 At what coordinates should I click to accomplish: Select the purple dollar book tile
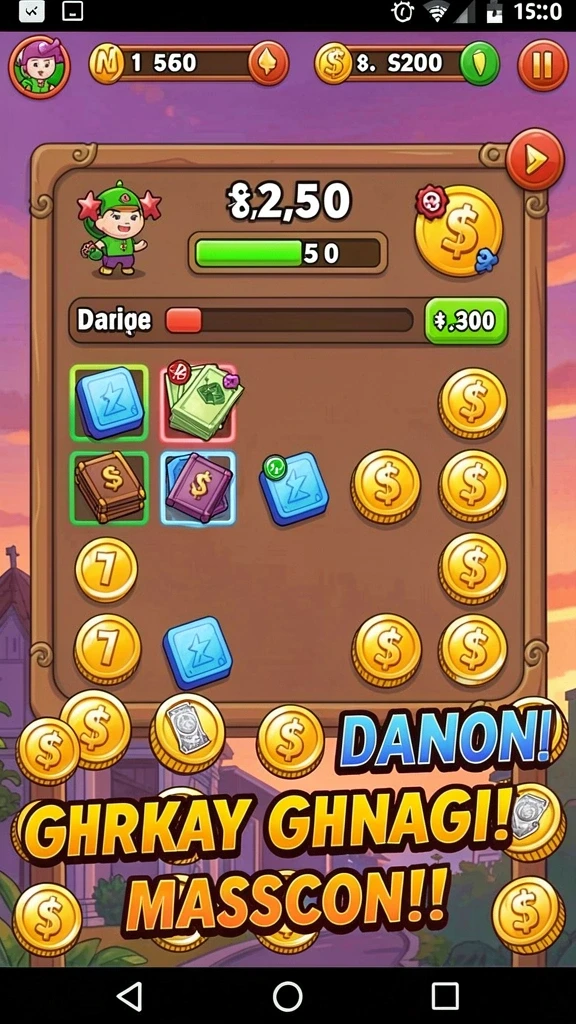coord(198,487)
